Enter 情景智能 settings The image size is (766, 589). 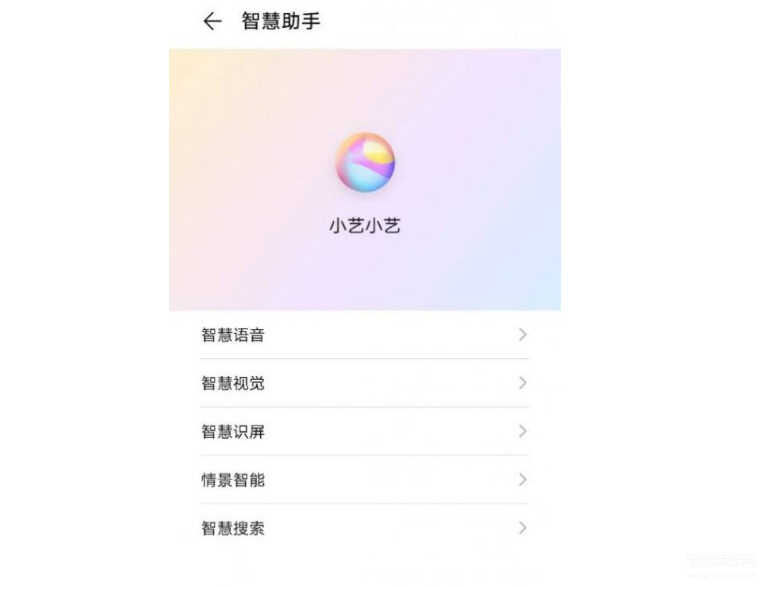pyautogui.click(x=364, y=480)
